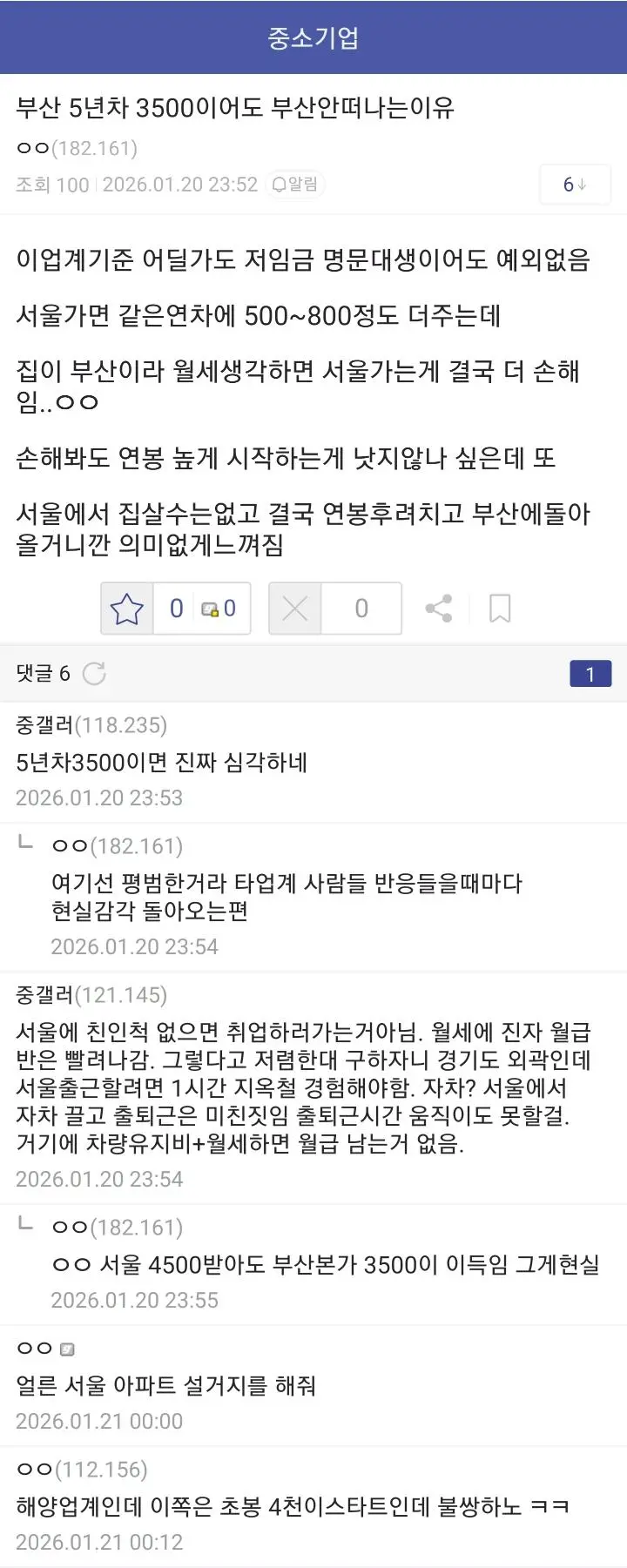Screen dimensions: 627x1568
Task: Share this post
Action: [x=438, y=609]
